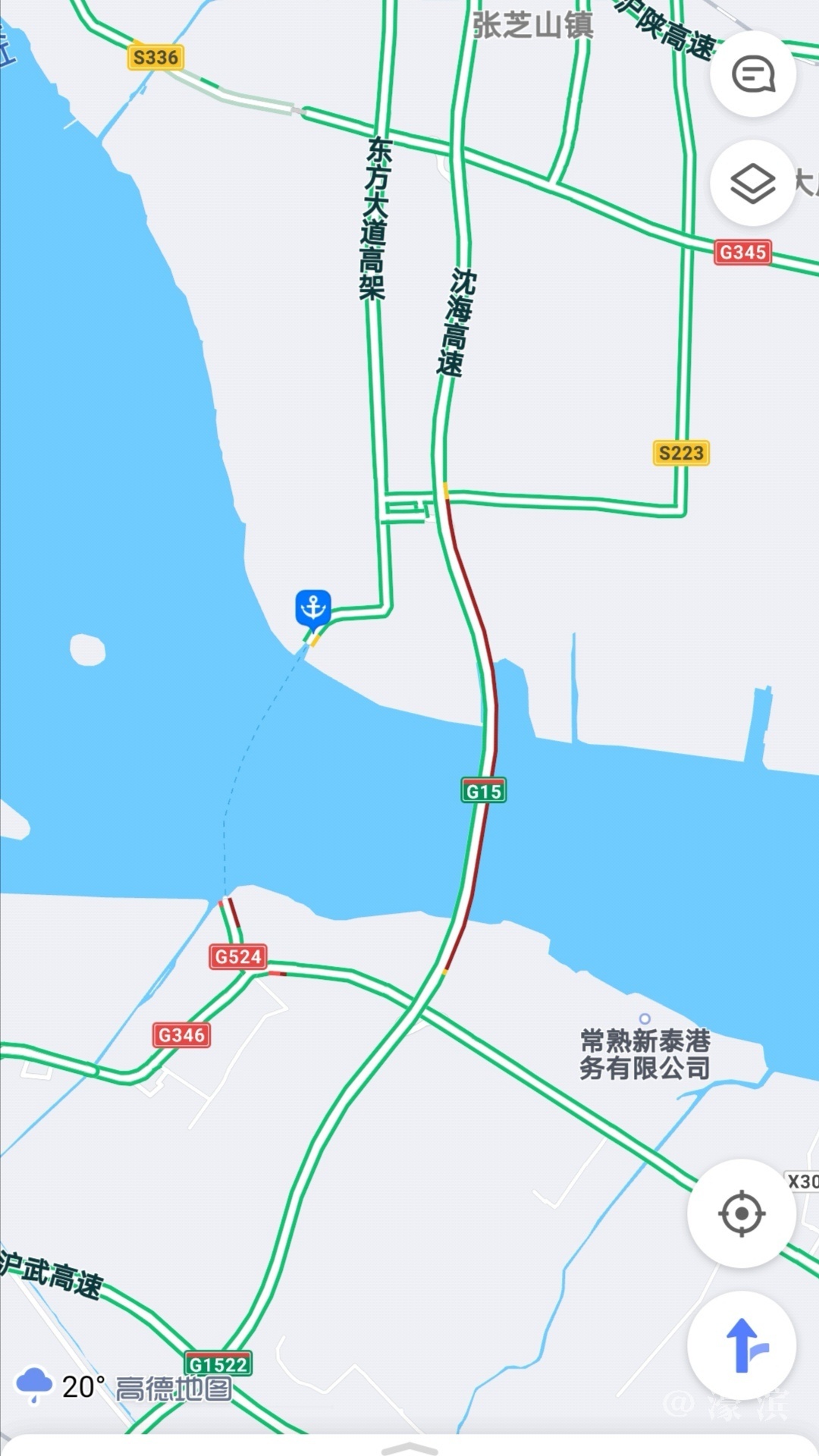Start route planning with the blue arrow button
This screenshot has height=1456, width=819.
pyautogui.click(x=741, y=1345)
